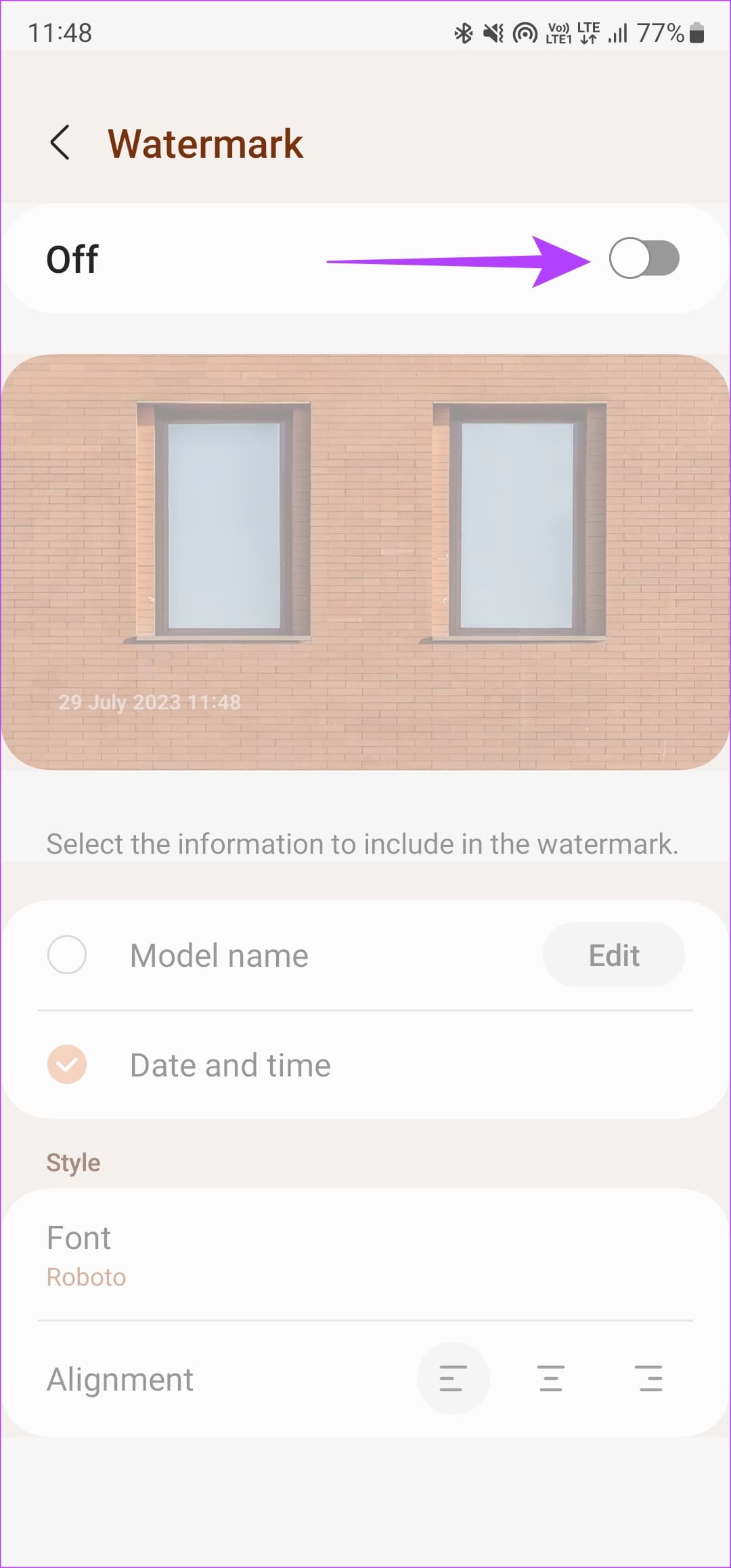731x1568 pixels.
Task: Select left text alignment
Action: point(453,1378)
